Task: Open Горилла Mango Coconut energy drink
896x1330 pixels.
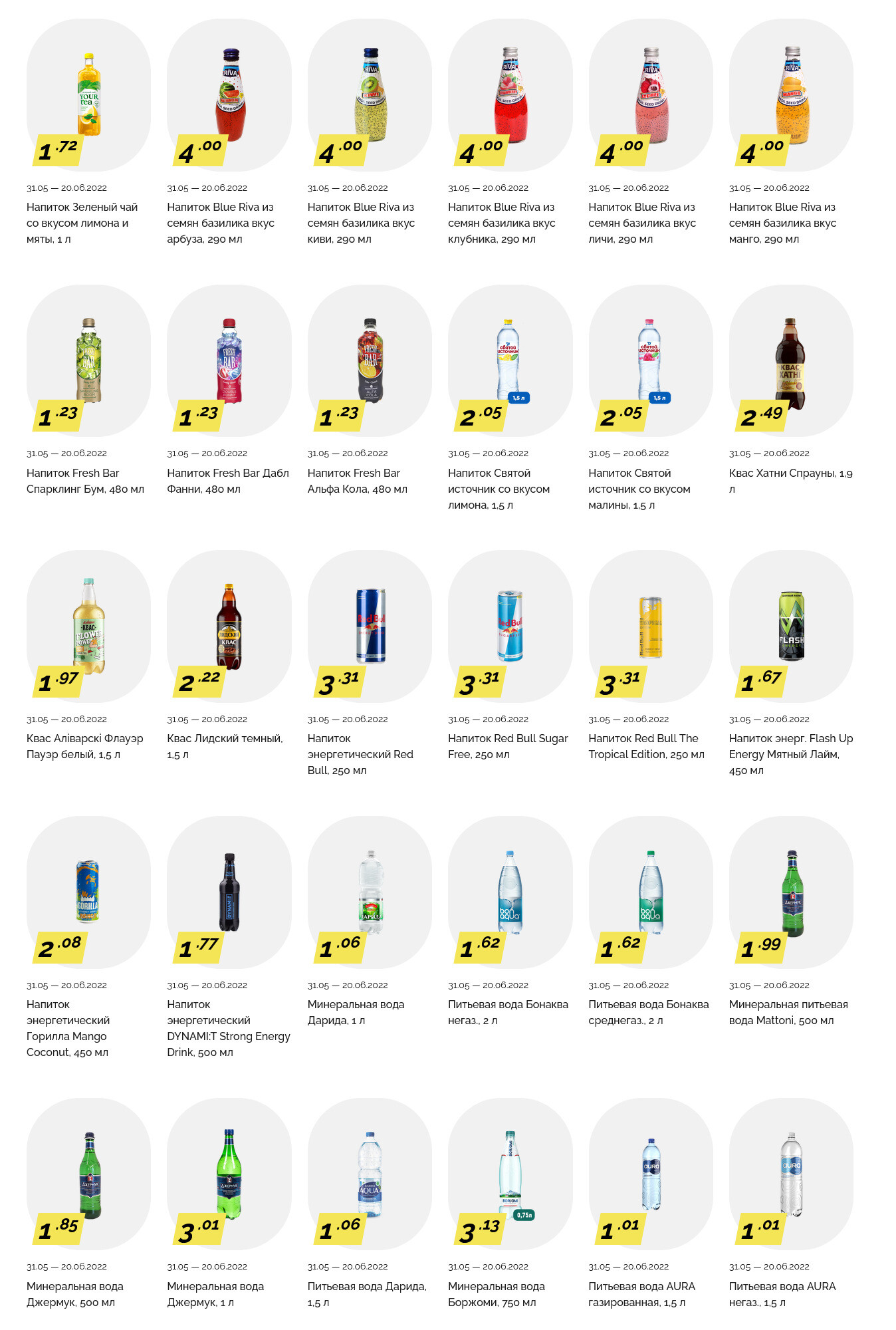Action: point(88,892)
